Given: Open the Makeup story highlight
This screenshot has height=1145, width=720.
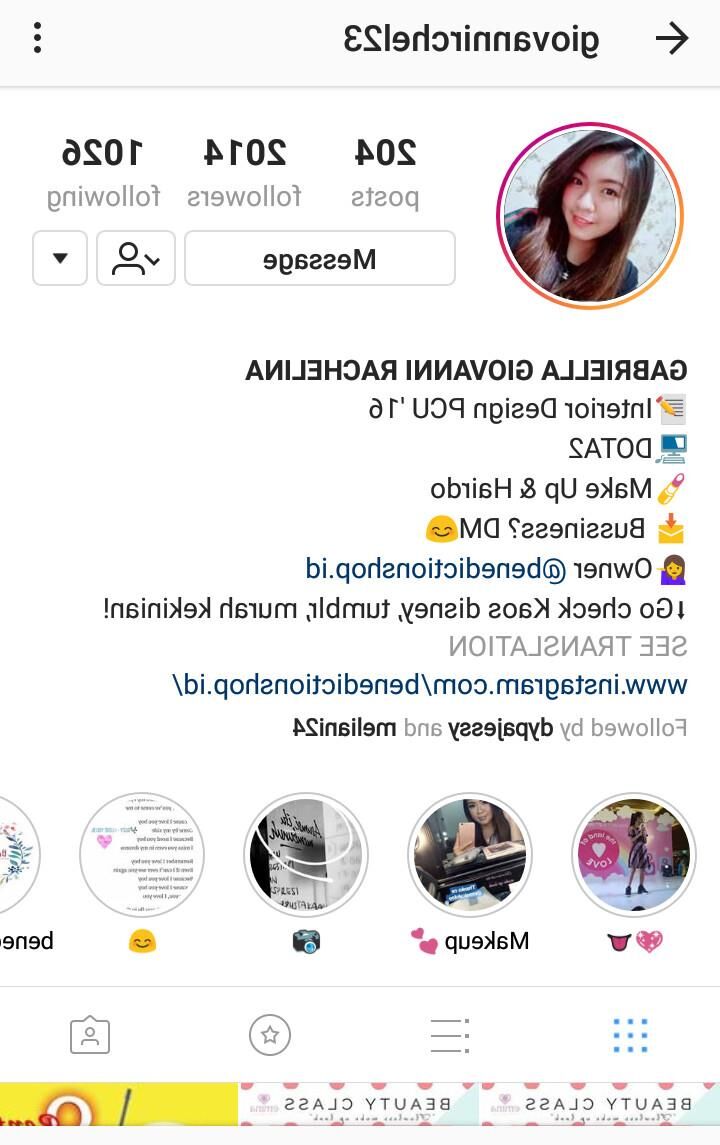Looking at the screenshot, I should tap(470, 855).
